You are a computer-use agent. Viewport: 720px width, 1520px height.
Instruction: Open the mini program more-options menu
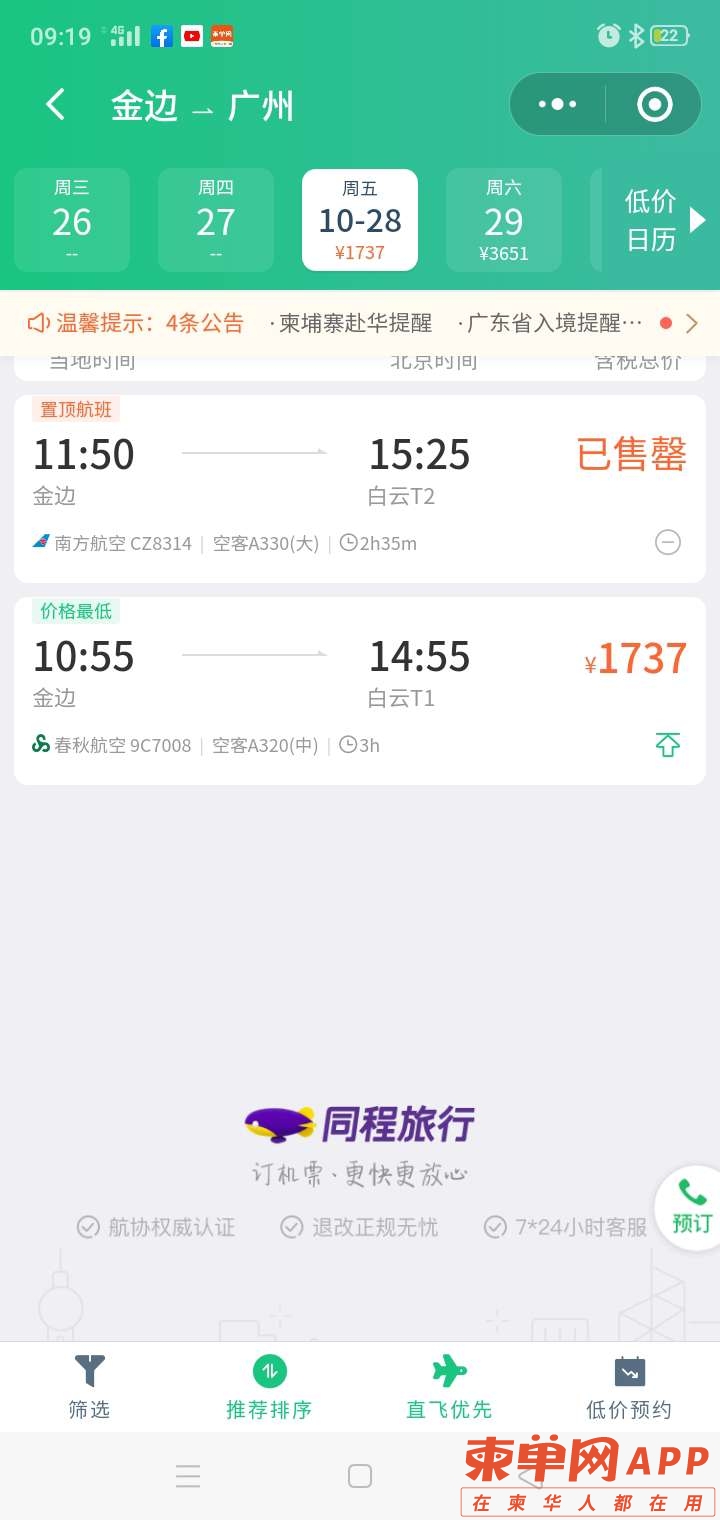click(x=557, y=104)
